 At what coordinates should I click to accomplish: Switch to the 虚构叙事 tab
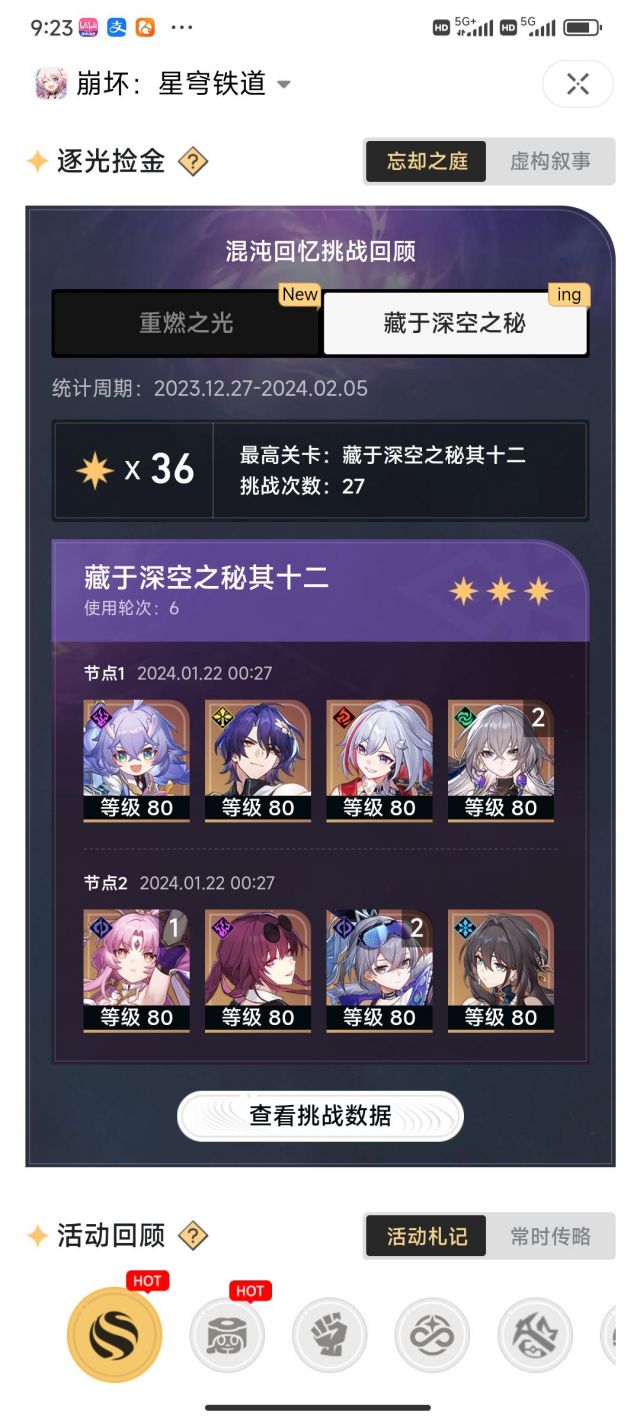550,161
